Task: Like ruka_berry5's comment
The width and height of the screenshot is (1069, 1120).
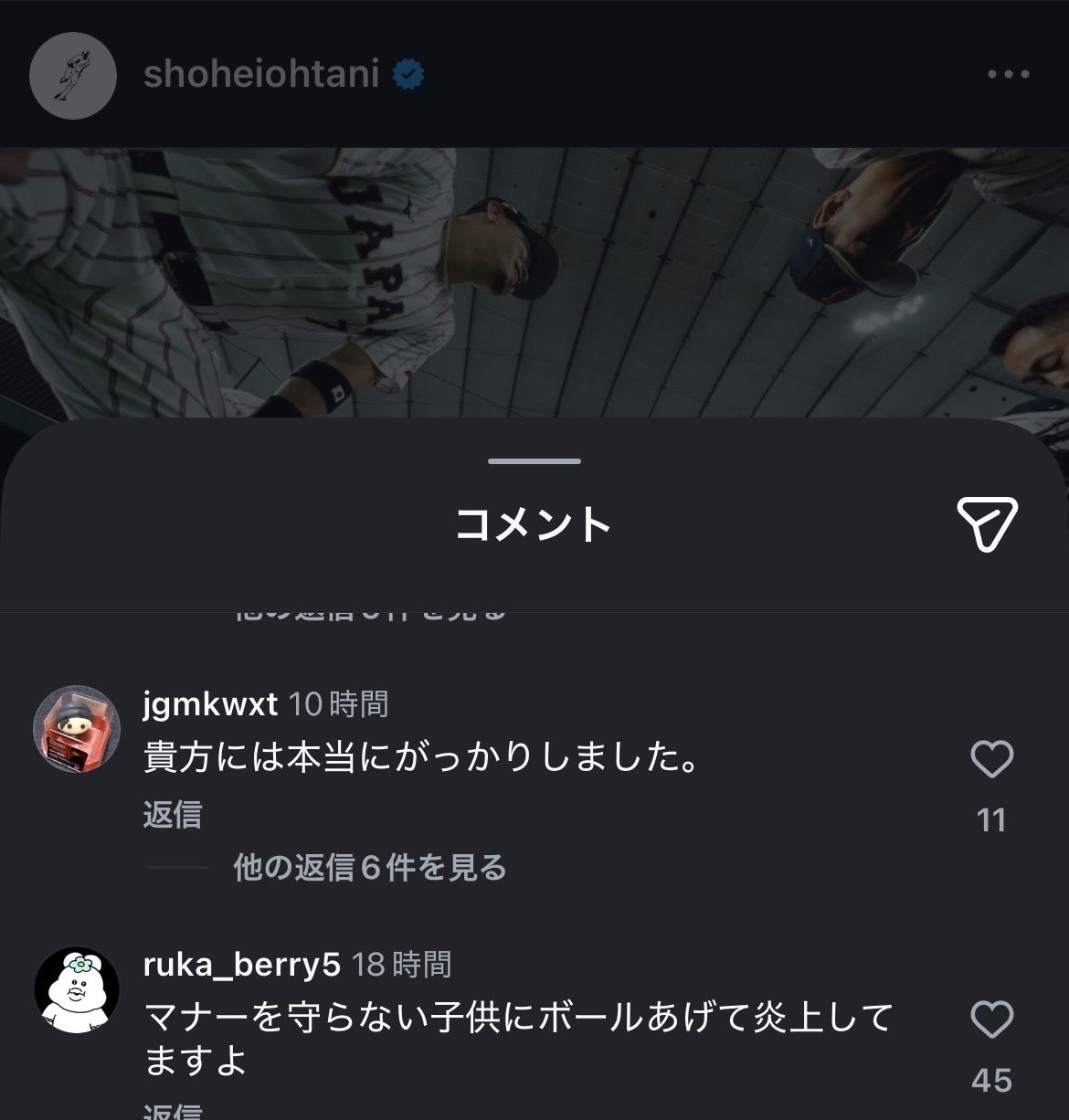Action: [x=991, y=1020]
